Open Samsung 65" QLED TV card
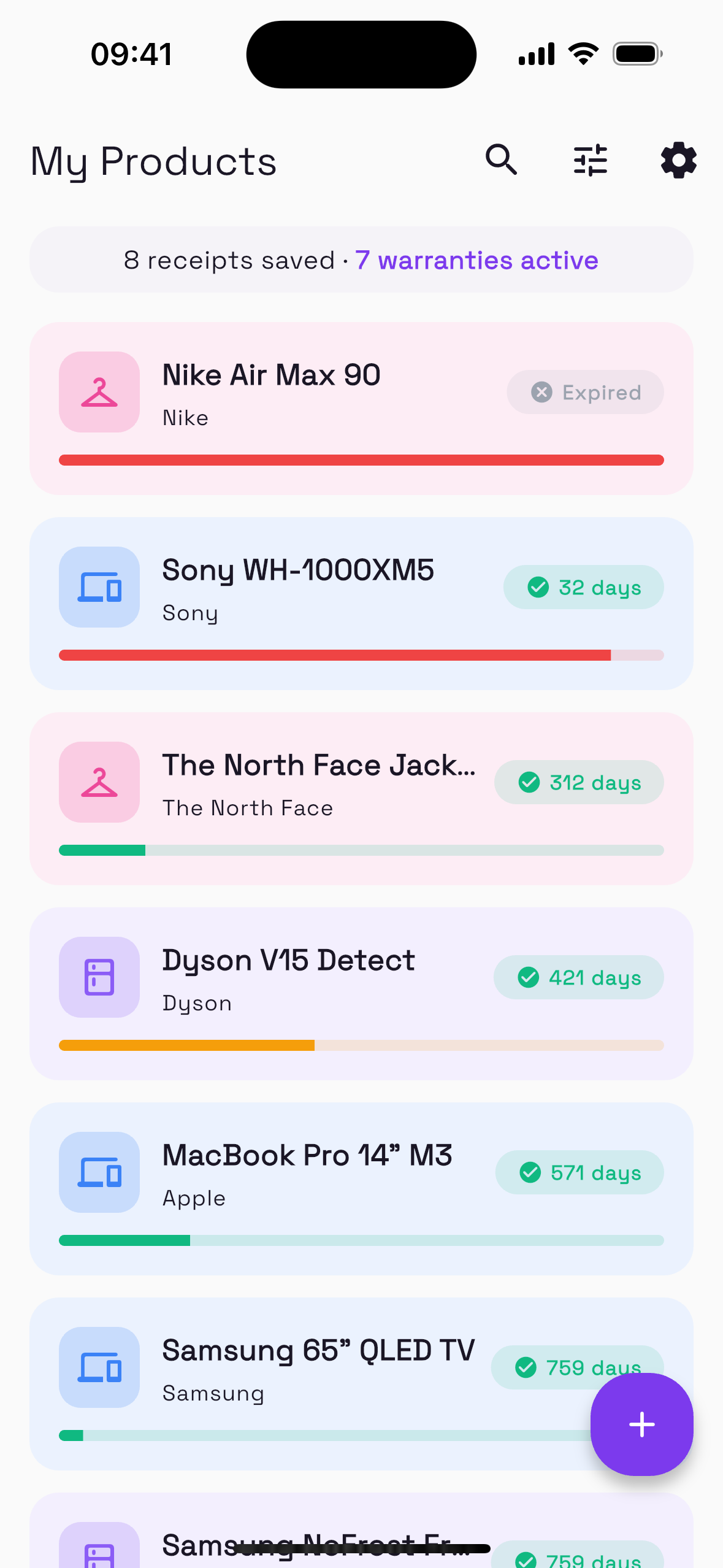 click(361, 1384)
